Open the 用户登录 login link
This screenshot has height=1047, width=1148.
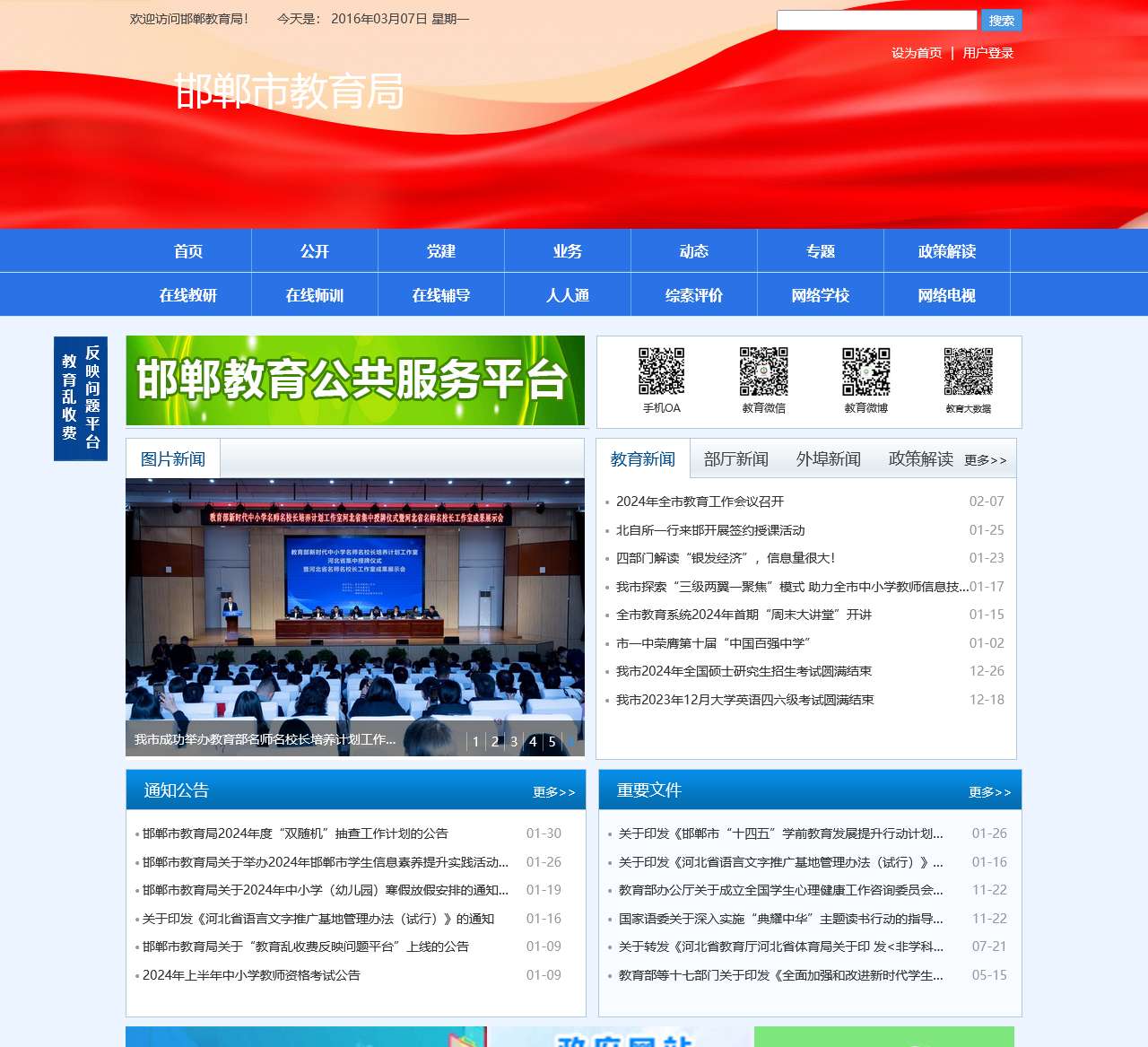[x=988, y=53]
